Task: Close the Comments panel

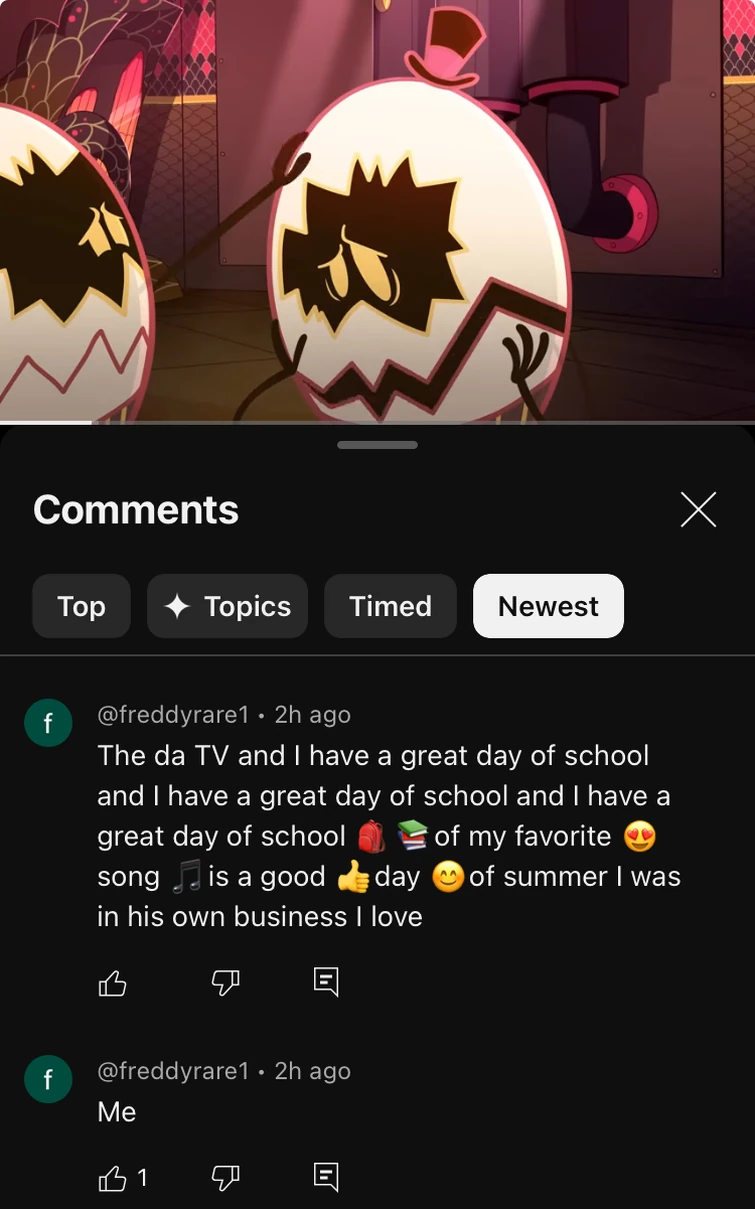Action: [x=698, y=509]
